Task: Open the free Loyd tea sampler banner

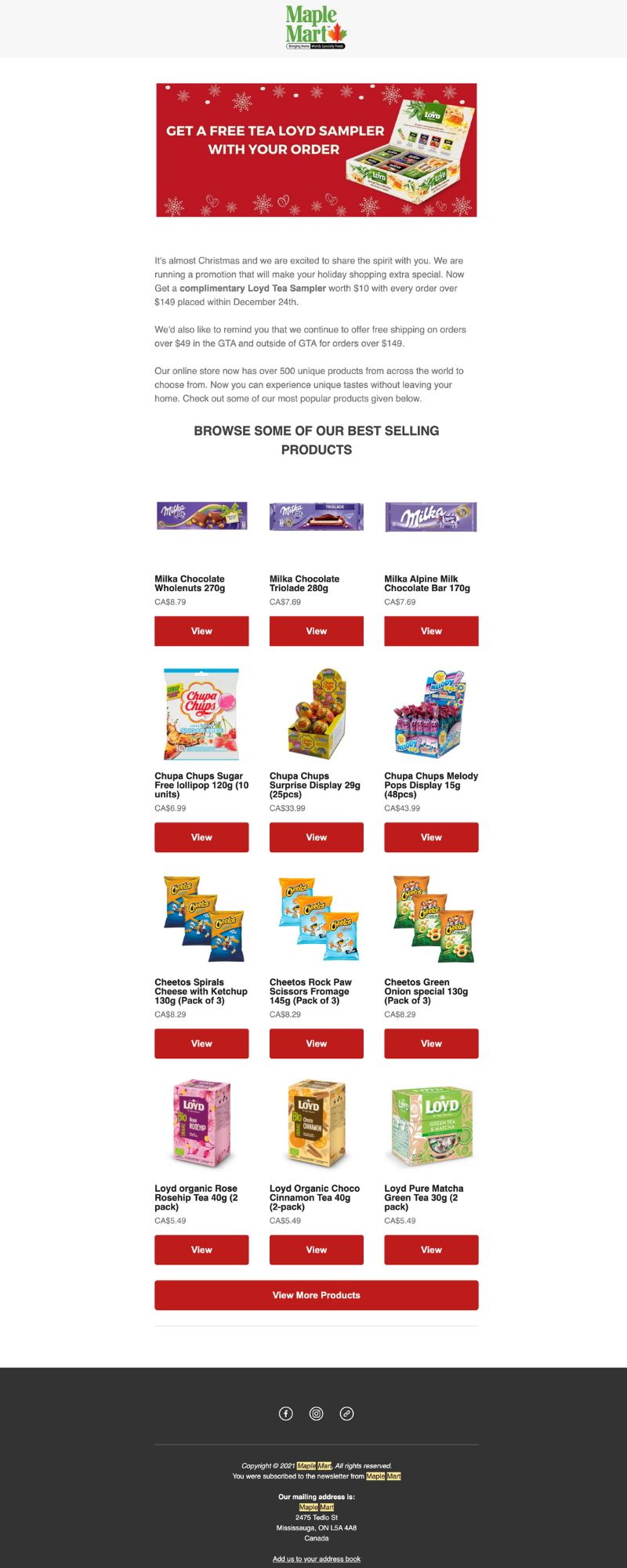Action: [x=316, y=150]
